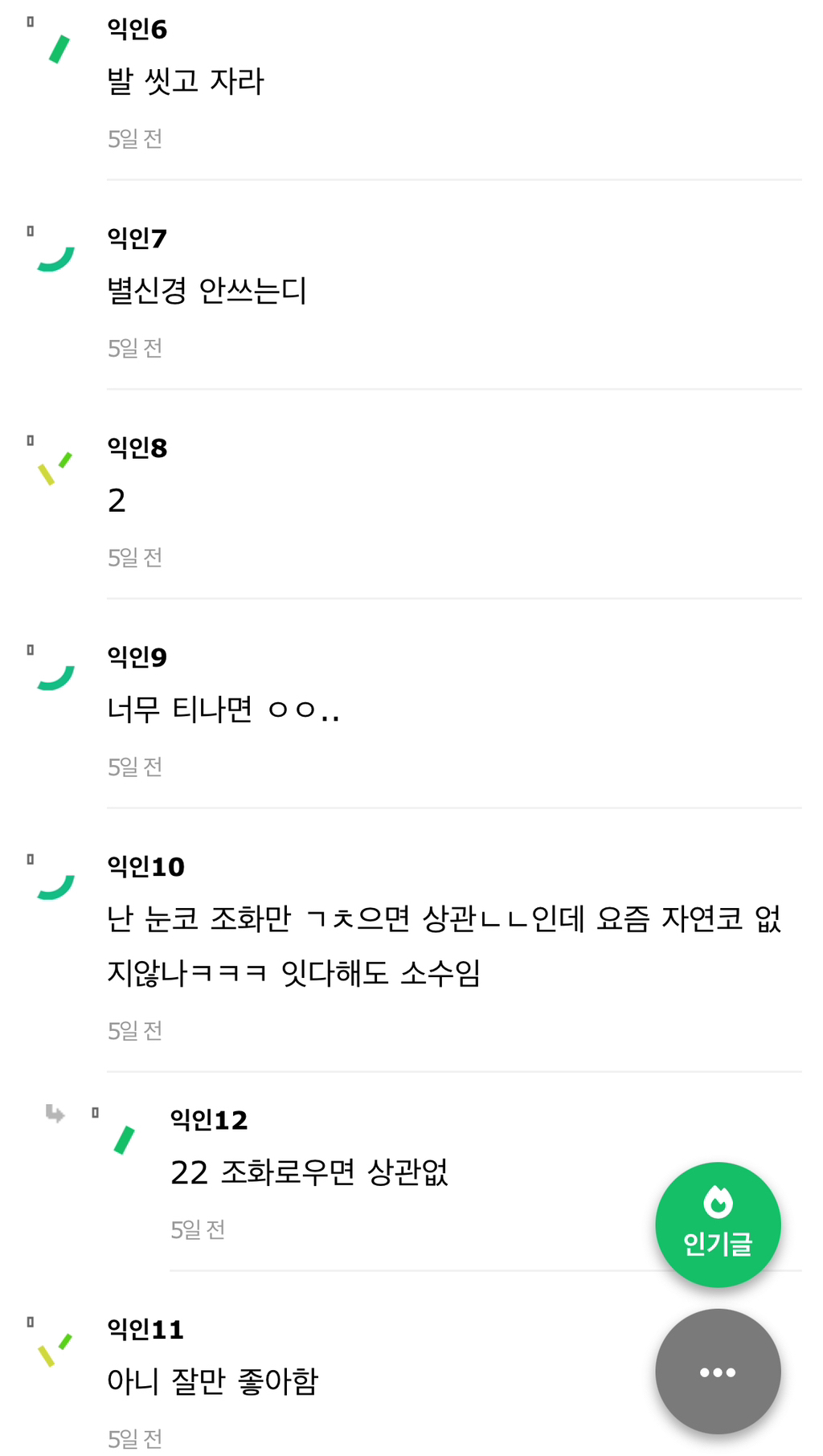The width and height of the screenshot is (823, 1456).
Task: Expand options for 익인10's comment
Action: click(x=31, y=860)
